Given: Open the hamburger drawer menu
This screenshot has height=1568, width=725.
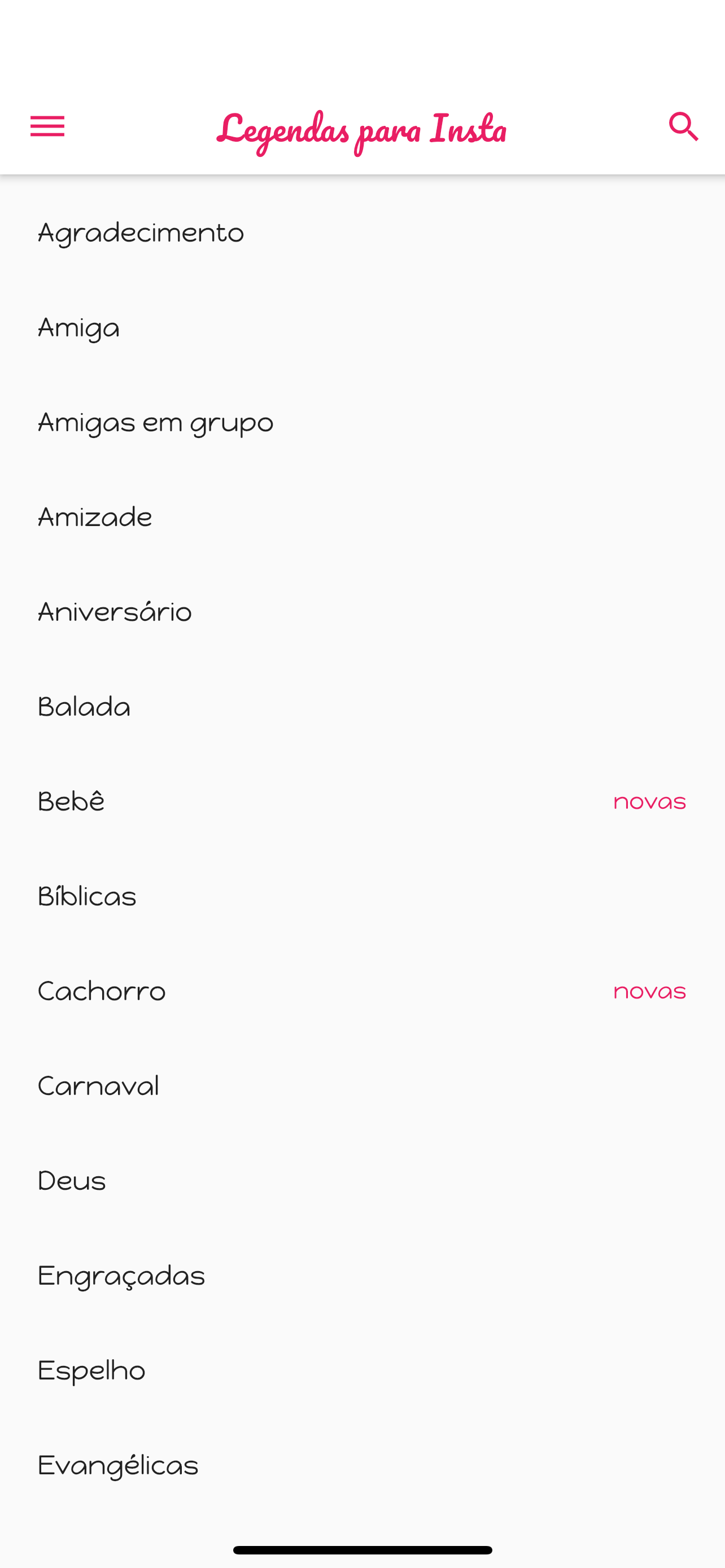Looking at the screenshot, I should (x=47, y=126).
